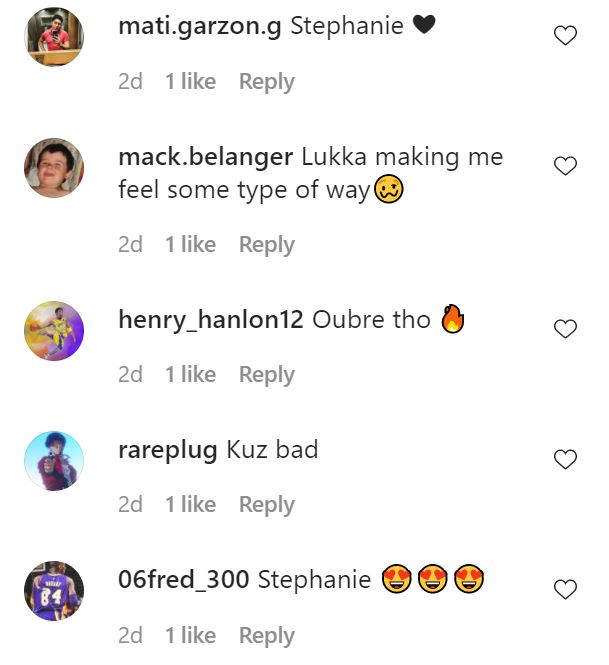See who liked mack.belanger's comment
The height and width of the screenshot is (665, 609).
pos(190,245)
